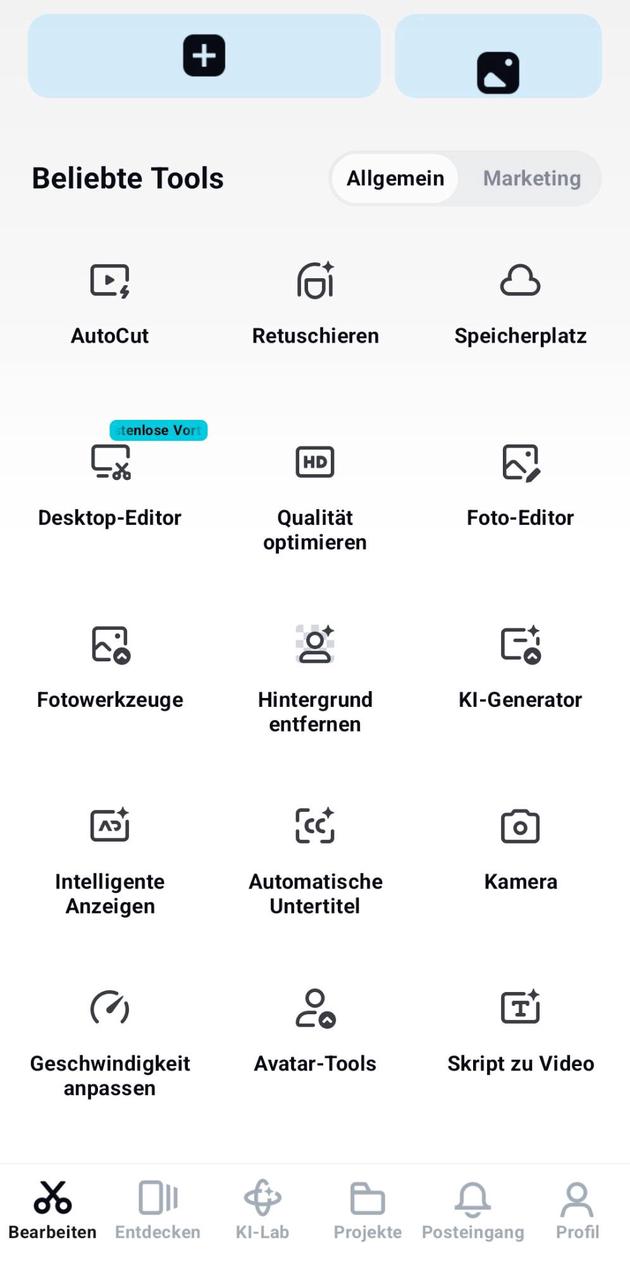Switch to the Marketing tools segment

(531, 178)
